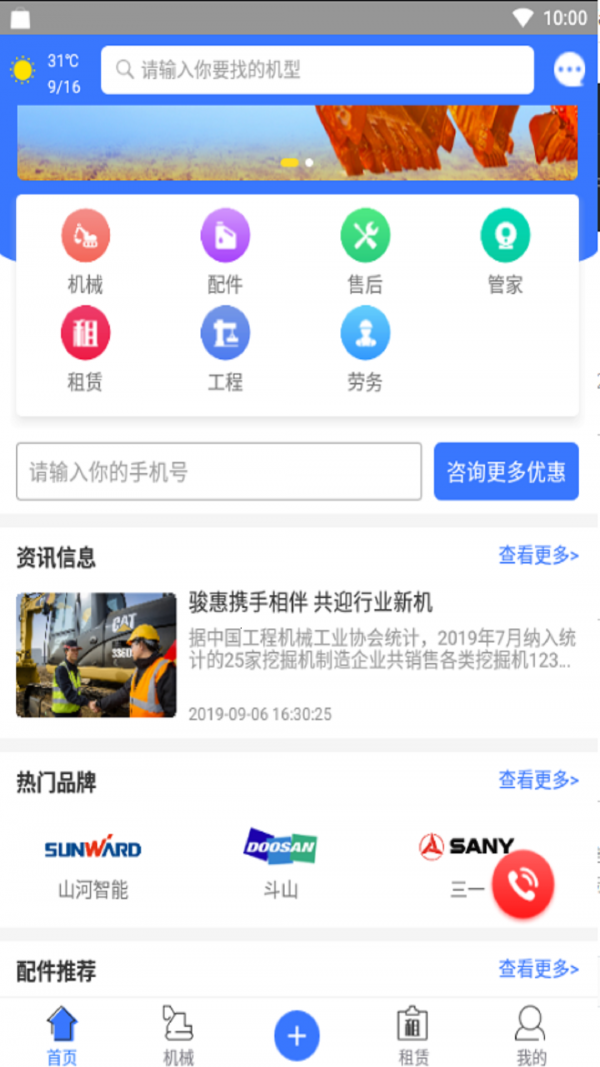Switch to the 我的 tab
This screenshot has height=1067, width=600.
click(531, 1035)
